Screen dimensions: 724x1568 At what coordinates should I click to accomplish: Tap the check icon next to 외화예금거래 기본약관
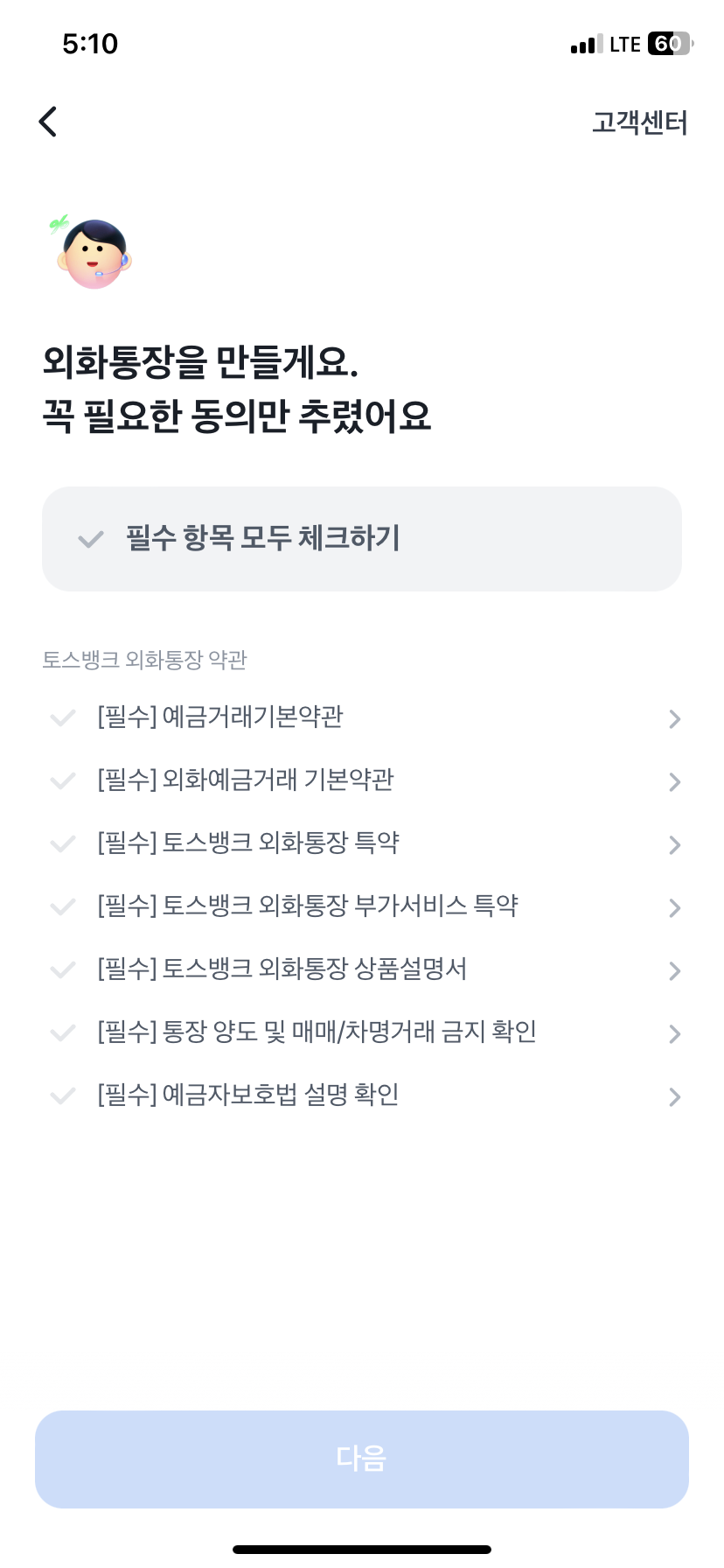62,781
